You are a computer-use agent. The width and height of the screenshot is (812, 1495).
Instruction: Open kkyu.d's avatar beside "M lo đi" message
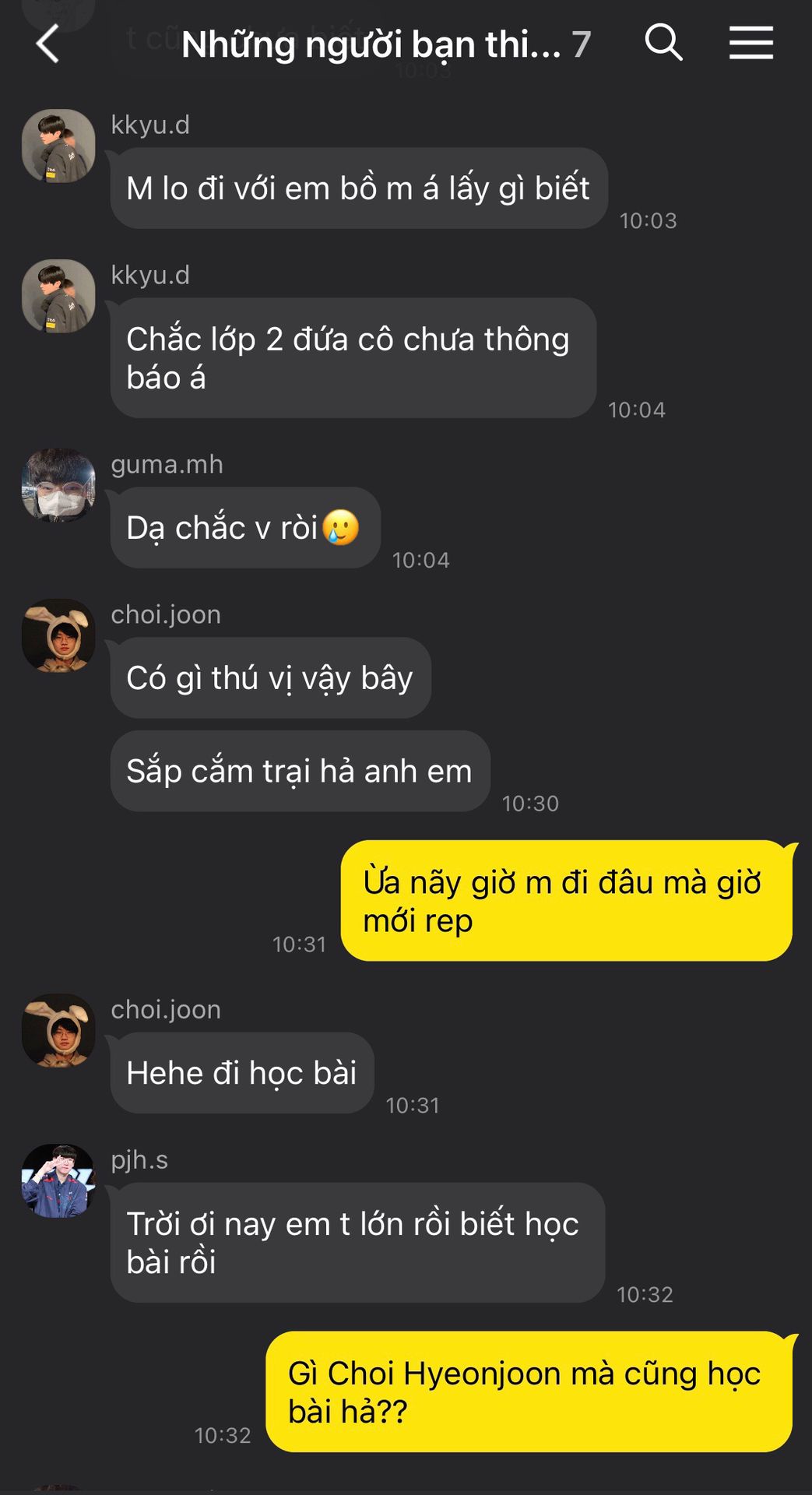pyautogui.click(x=58, y=146)
